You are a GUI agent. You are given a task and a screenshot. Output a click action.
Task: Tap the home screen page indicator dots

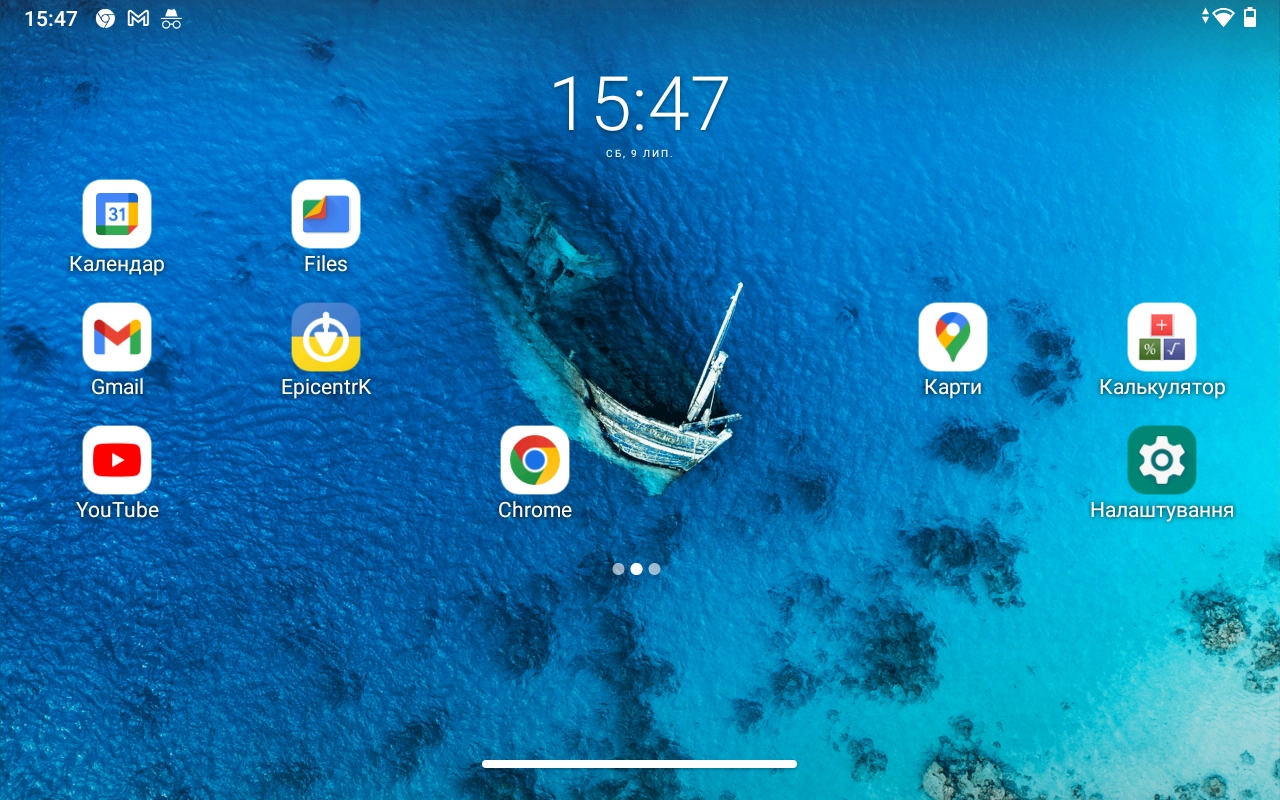[x=636, y=569]
